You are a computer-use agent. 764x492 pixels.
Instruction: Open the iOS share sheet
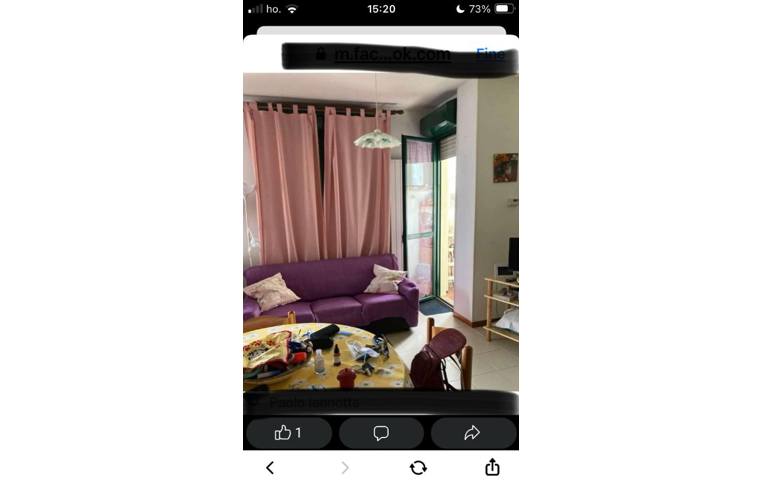coord(492,467)
